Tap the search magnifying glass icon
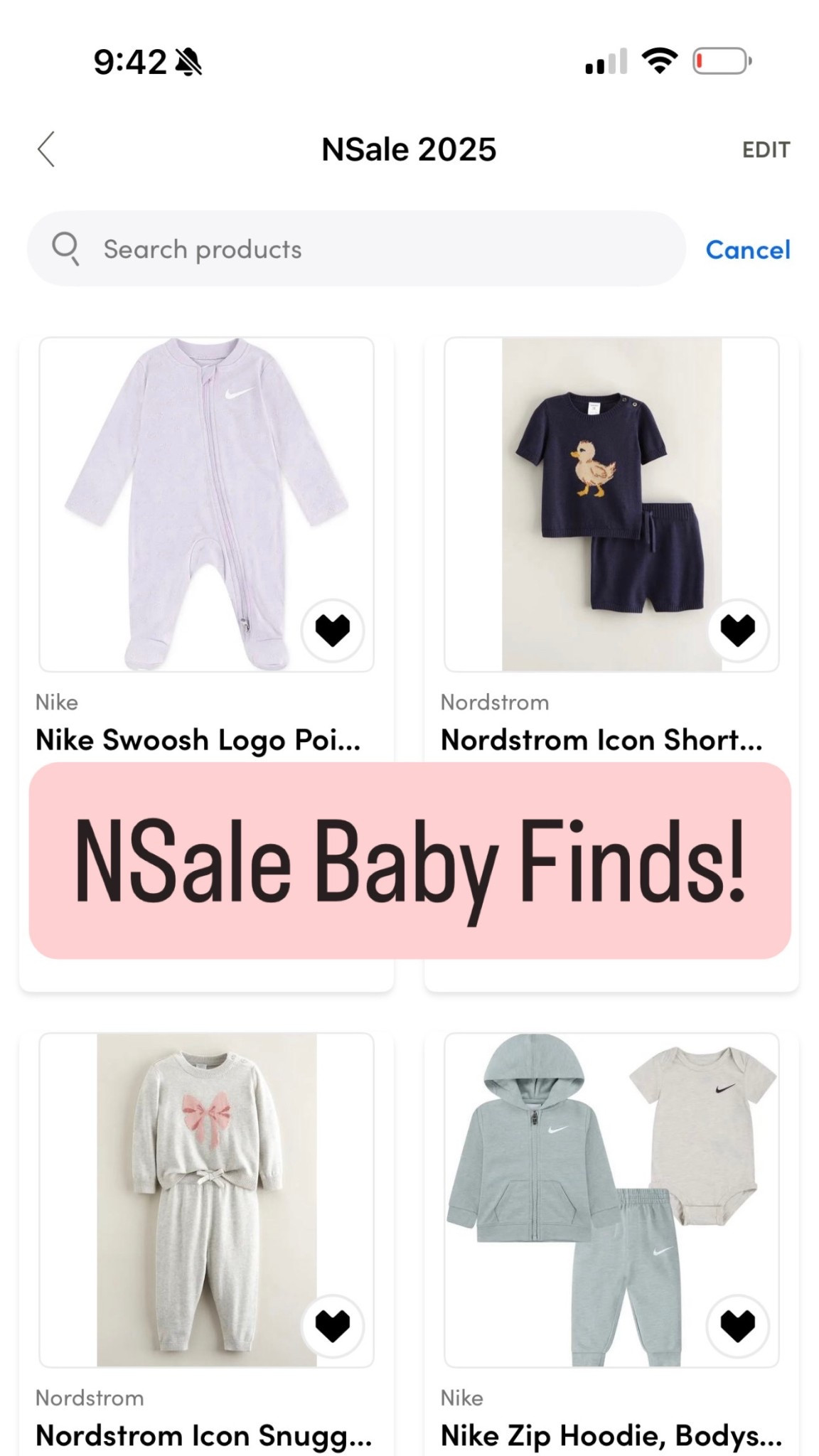 pos(66,248)
